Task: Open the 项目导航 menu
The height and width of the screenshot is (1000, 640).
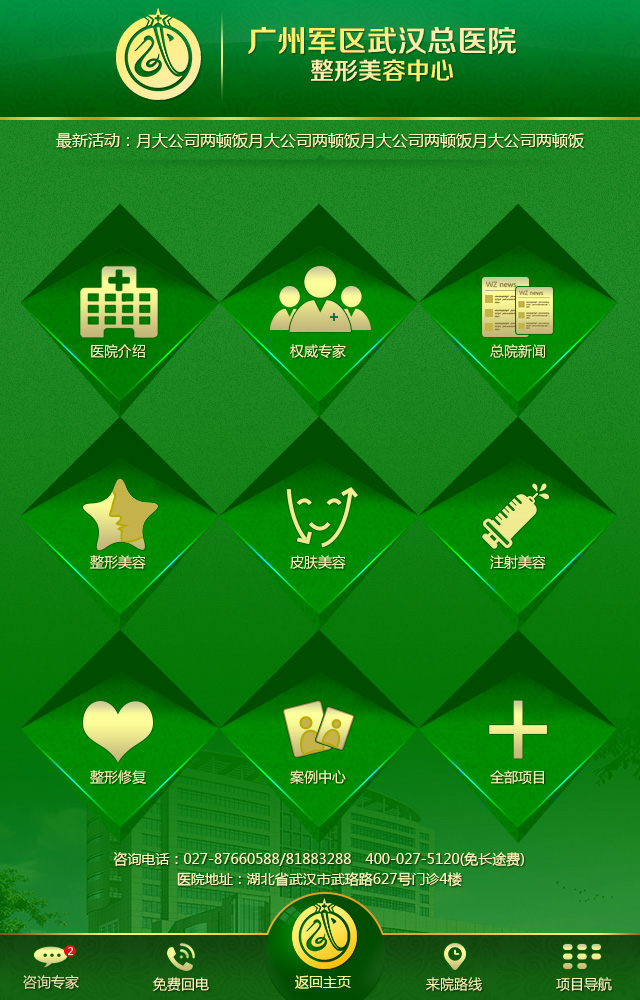Action: click(583, 968)
